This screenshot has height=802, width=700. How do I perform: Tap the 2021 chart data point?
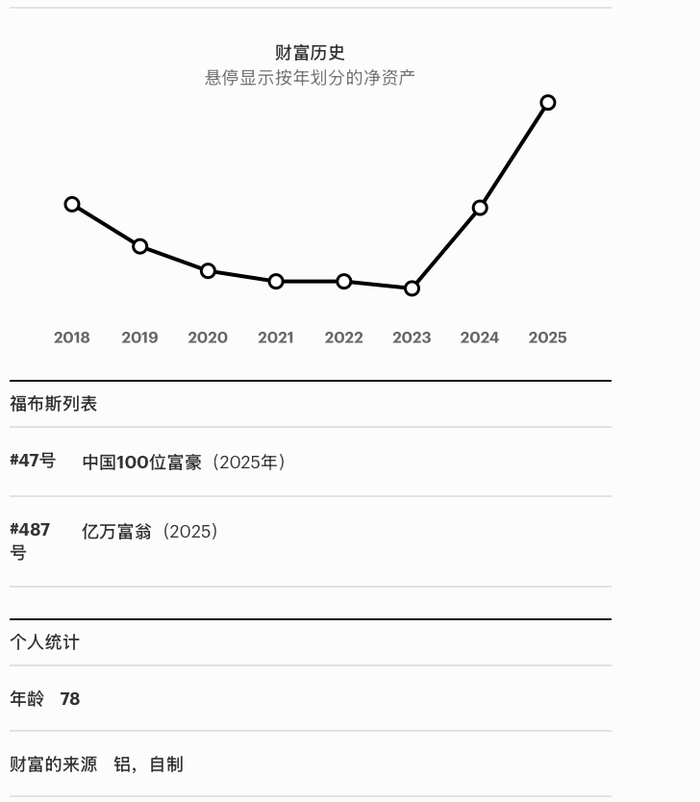click(x=276, y=281)
